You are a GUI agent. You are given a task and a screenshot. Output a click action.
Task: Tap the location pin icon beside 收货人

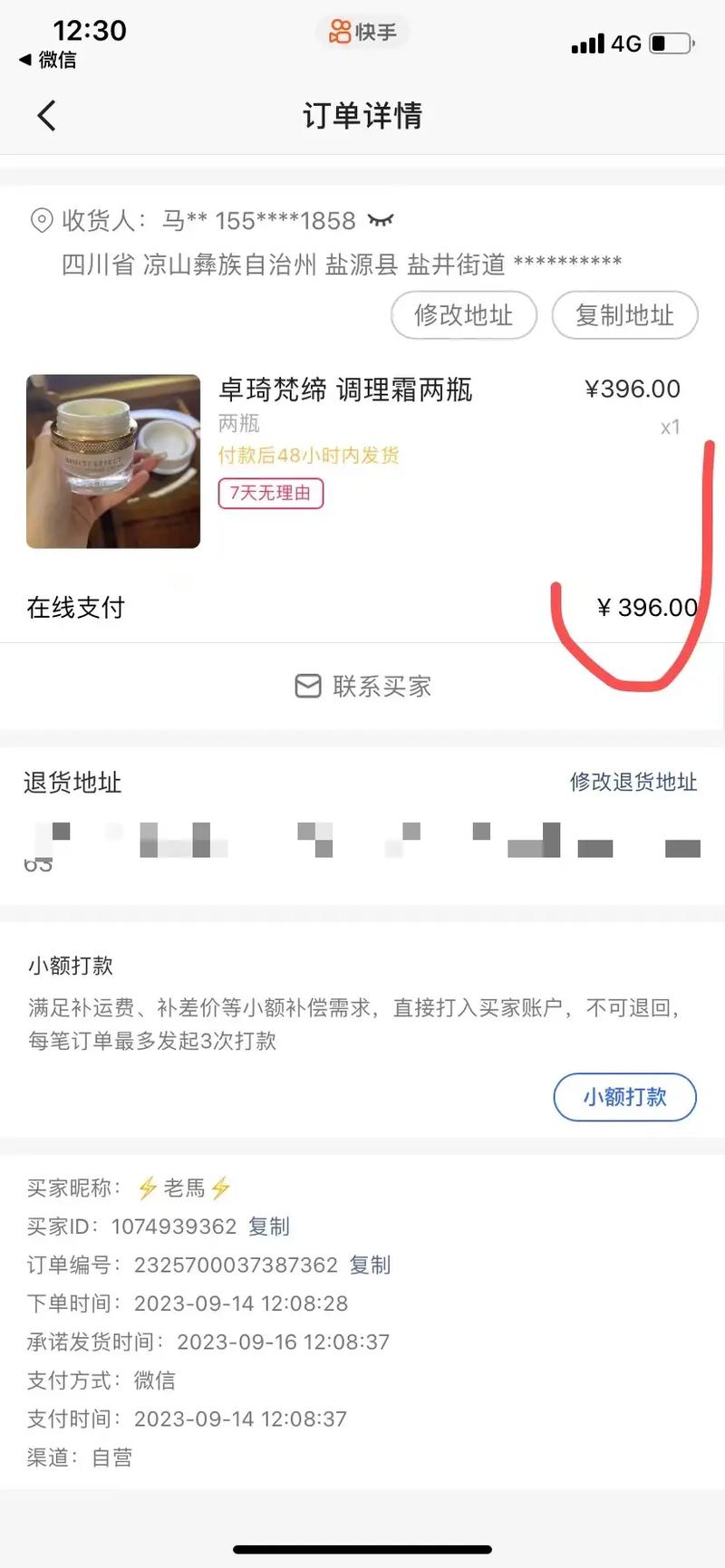[40, 220]
